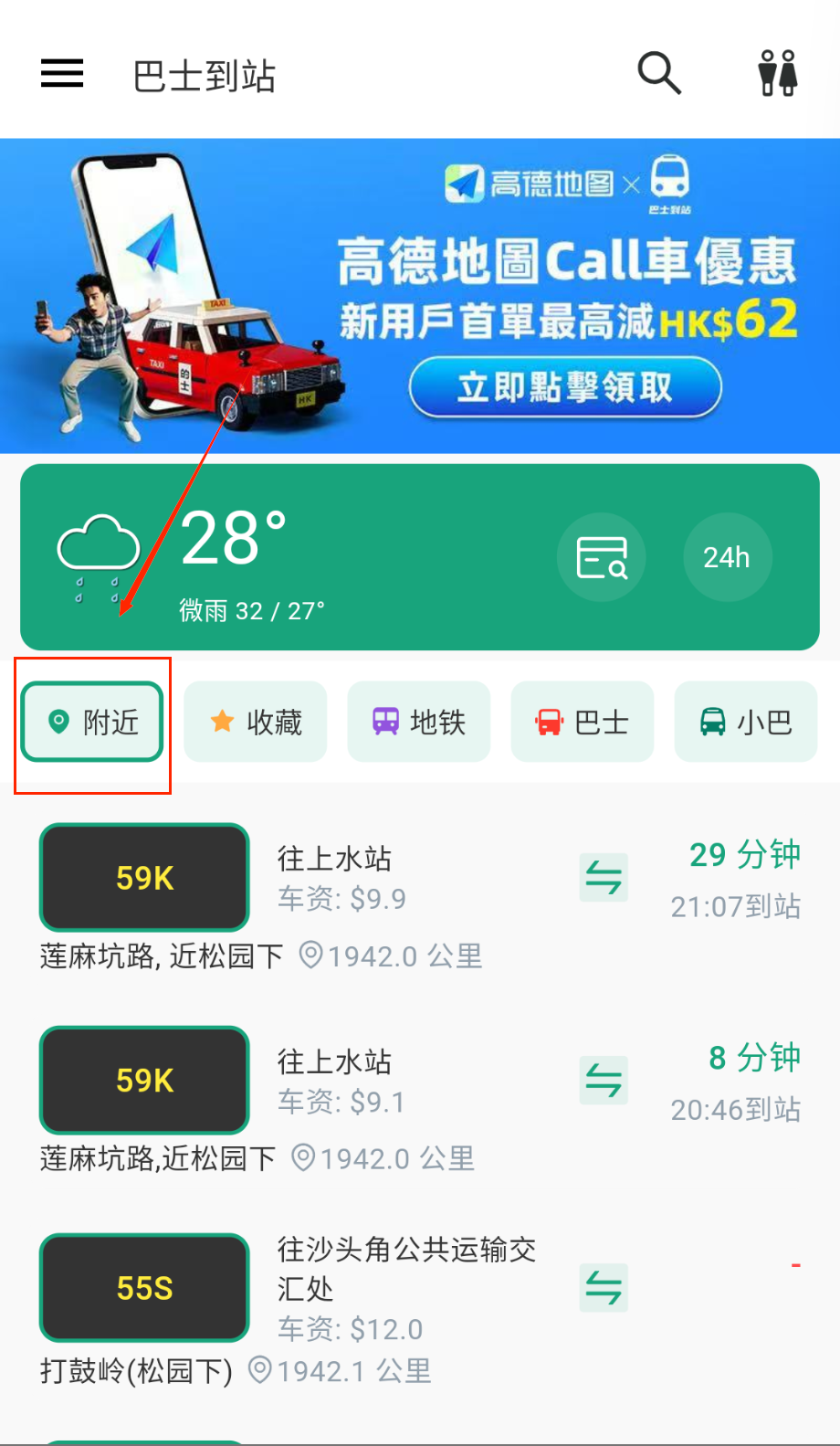Swap direction for 59K arriving 21:07
Viewport: 840px width, 1446px height.
pyautogui.click(x=604, y=878)
